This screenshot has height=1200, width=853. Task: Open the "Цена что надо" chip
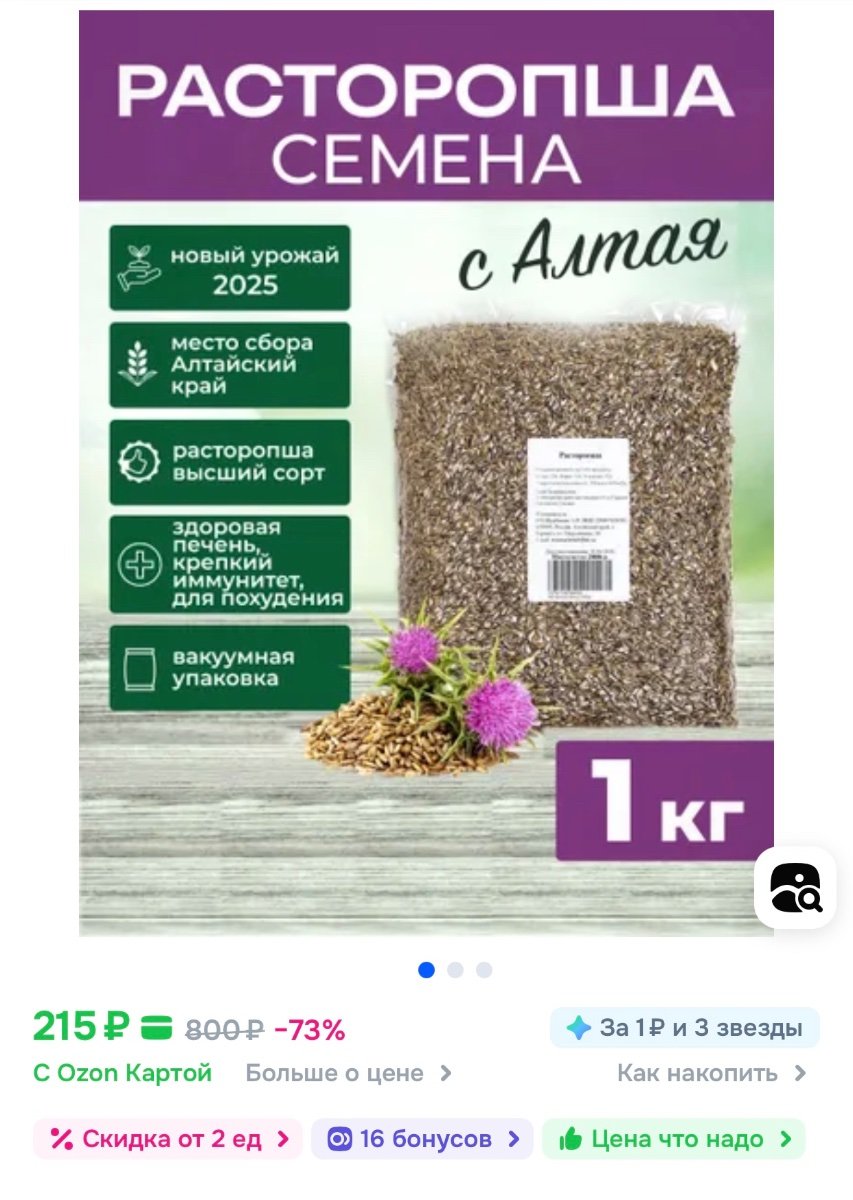tap(674, 1139)
